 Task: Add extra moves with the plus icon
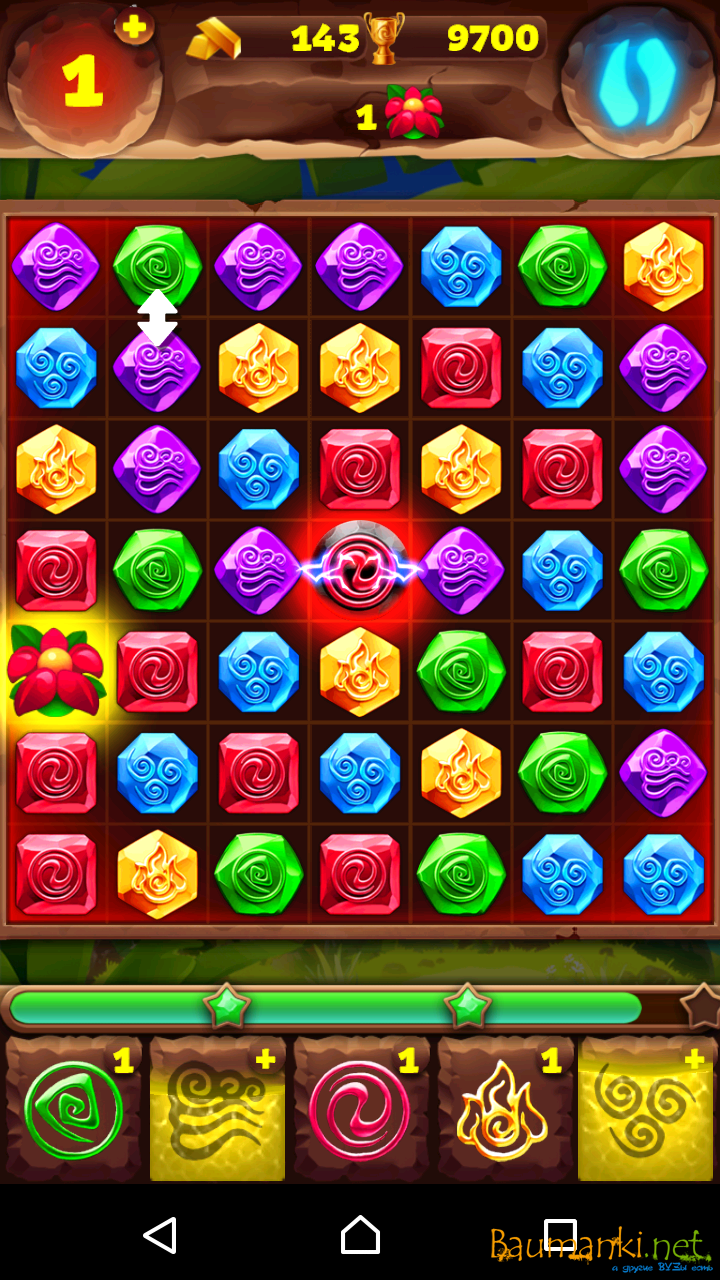pos(134,27)
